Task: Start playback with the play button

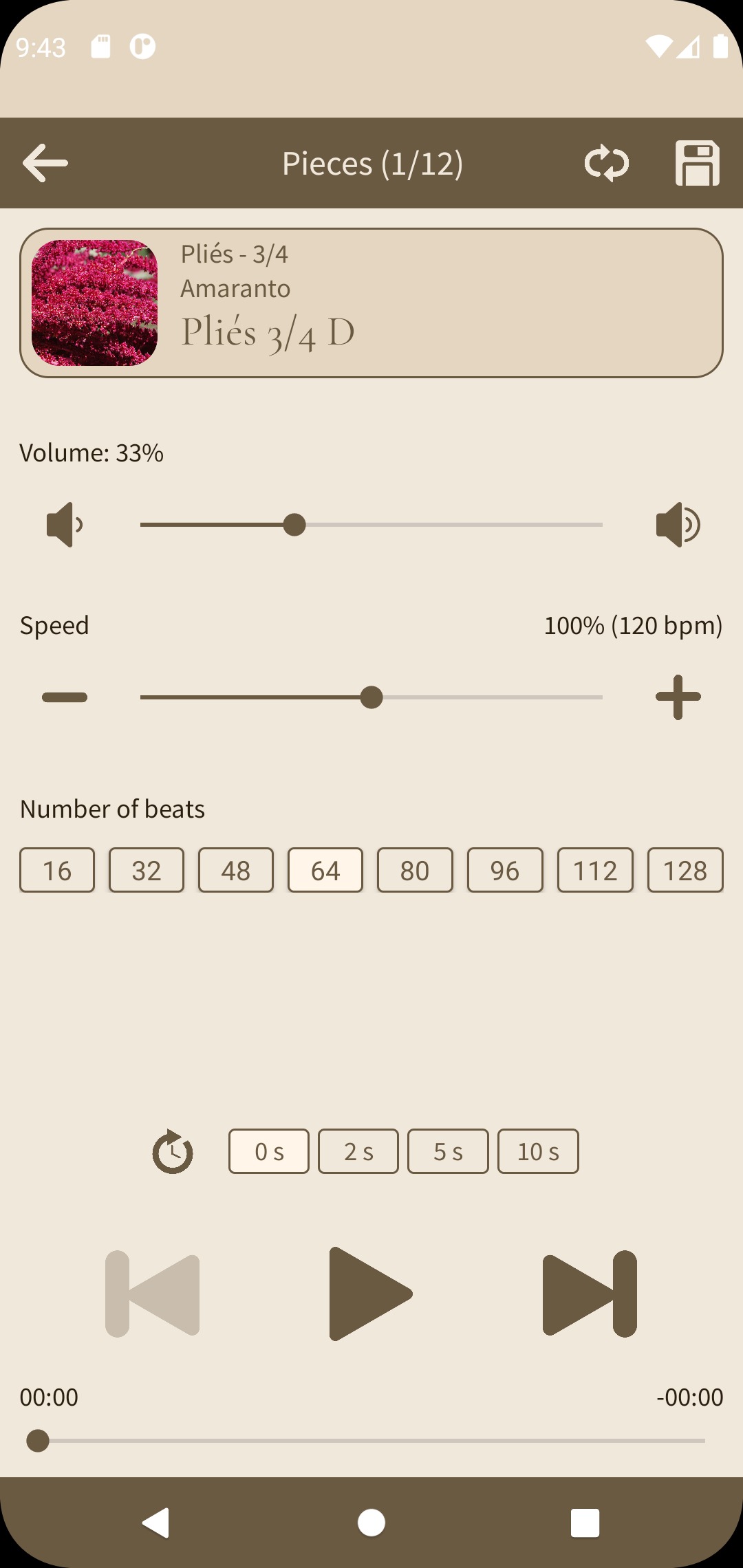Action: pos(370,1294)
